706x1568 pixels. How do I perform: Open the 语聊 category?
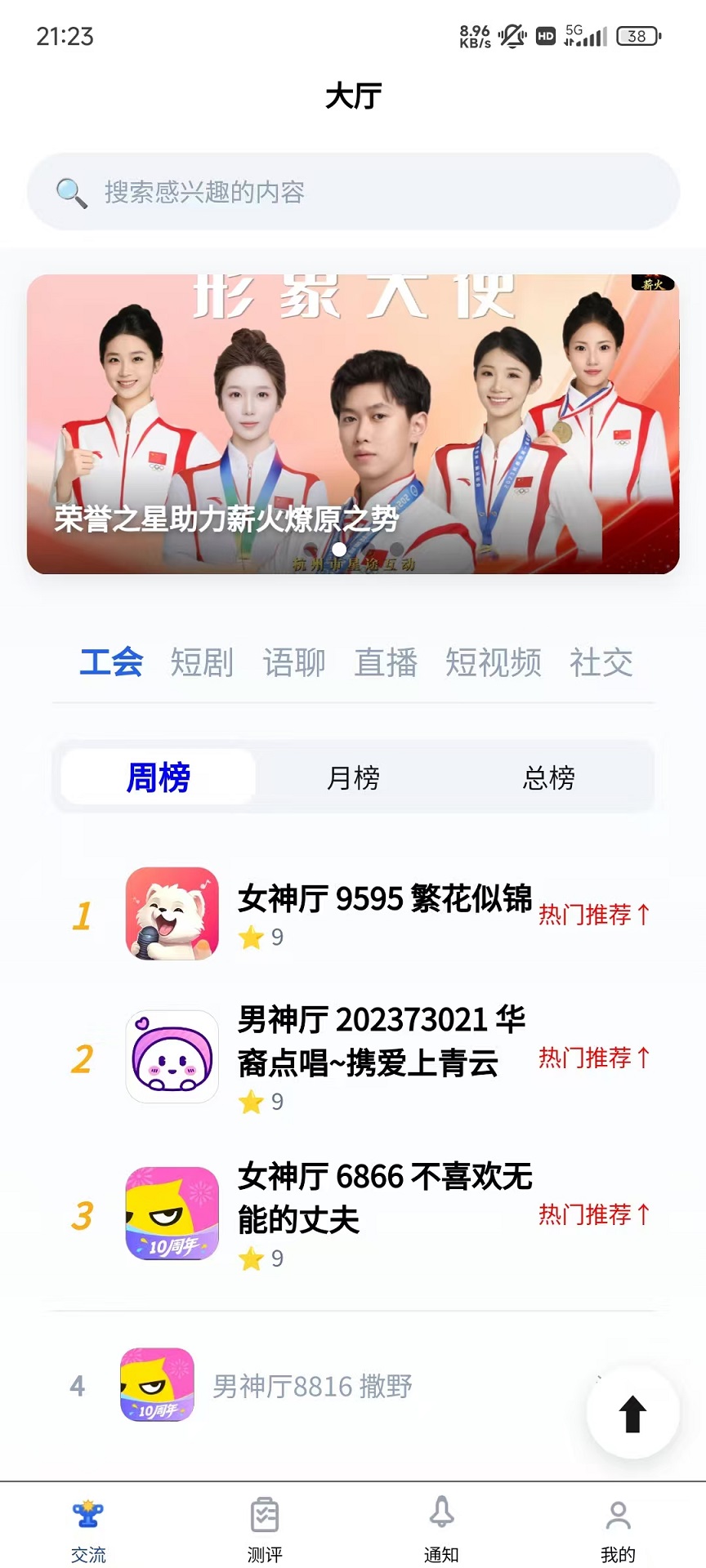tap(295, 663)
